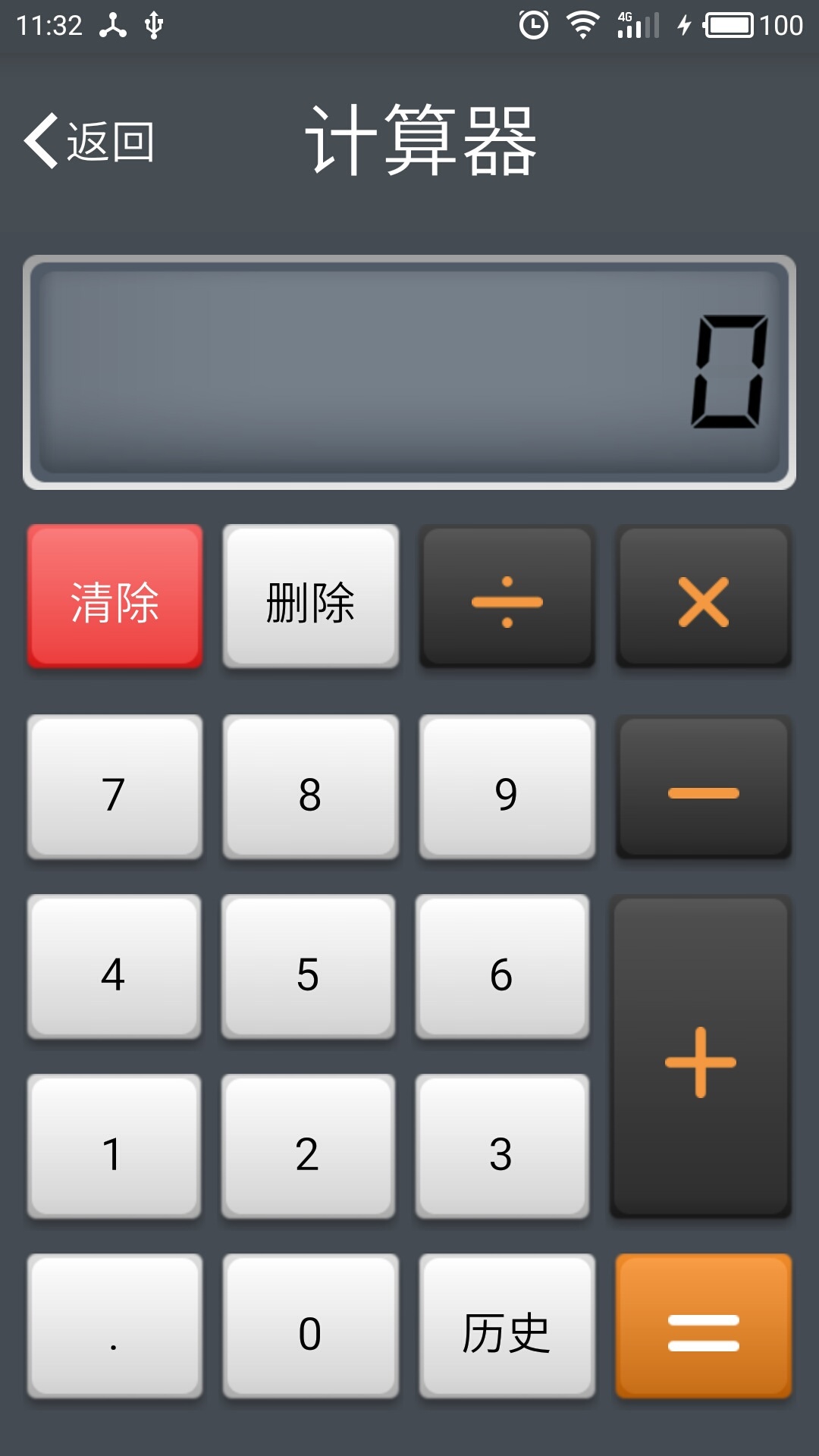This screenshot has width=819, height=1456.
Task: Enter digit 5
Action: pyautogui.click(x=308, y=967)
